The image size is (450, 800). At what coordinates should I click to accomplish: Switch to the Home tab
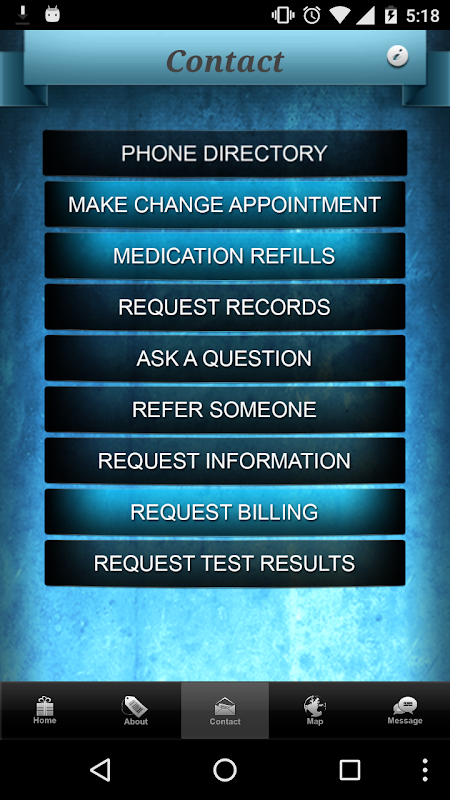(45, 710)
